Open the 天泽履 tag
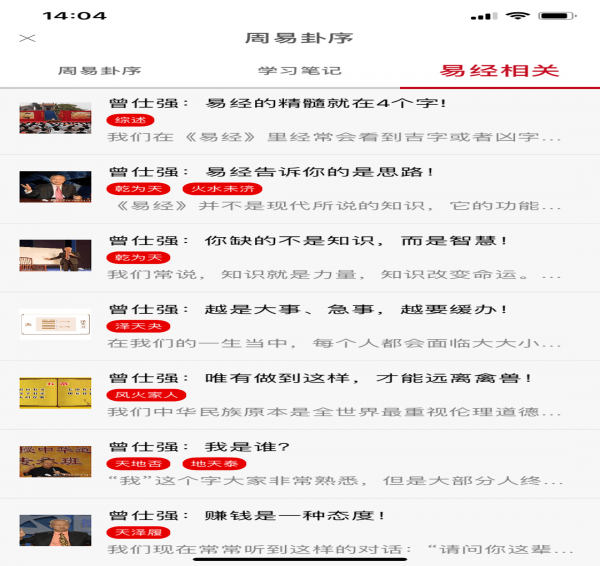The width and height of the screenshot is (600, 566). 139,532
